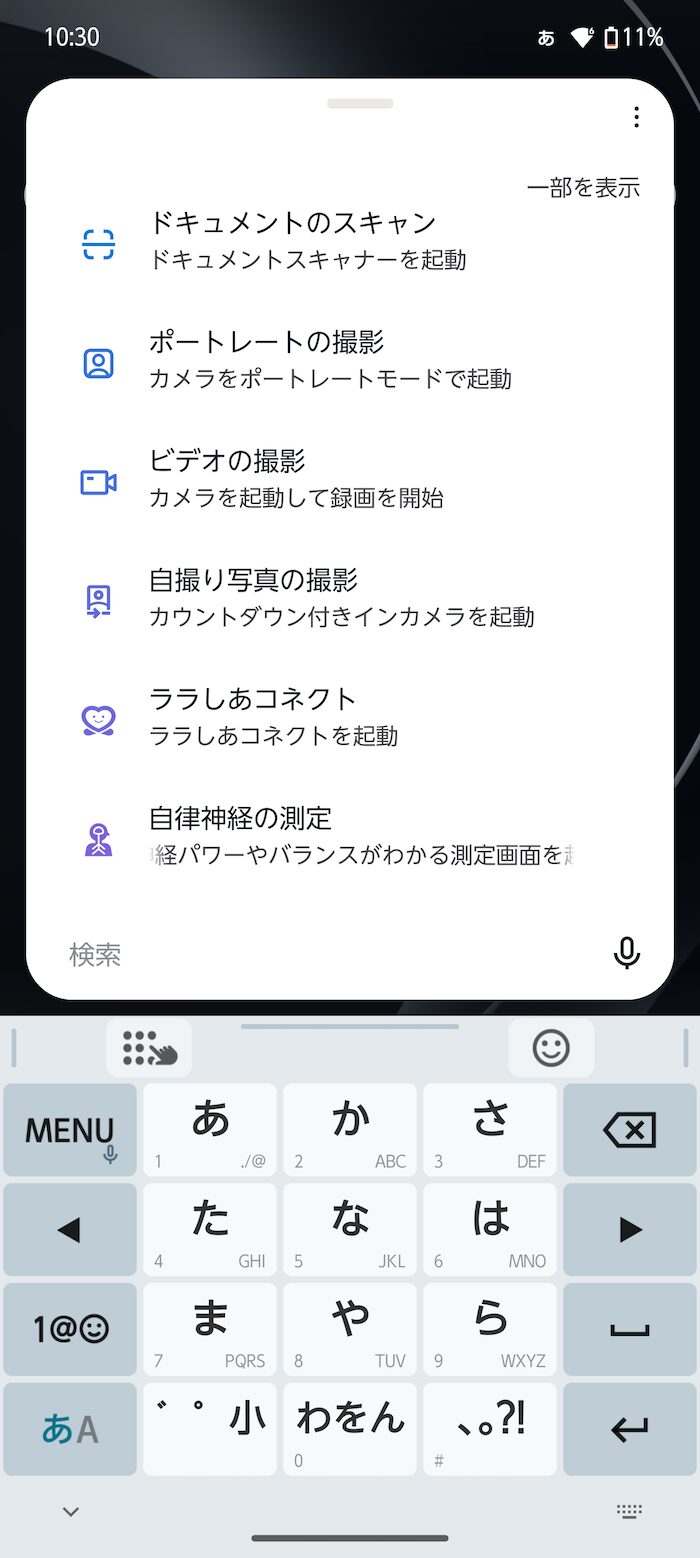The height and width of the screenshot is (1558, 700).
Task: Start ビデオの撮影
Action: click(350, 479)
